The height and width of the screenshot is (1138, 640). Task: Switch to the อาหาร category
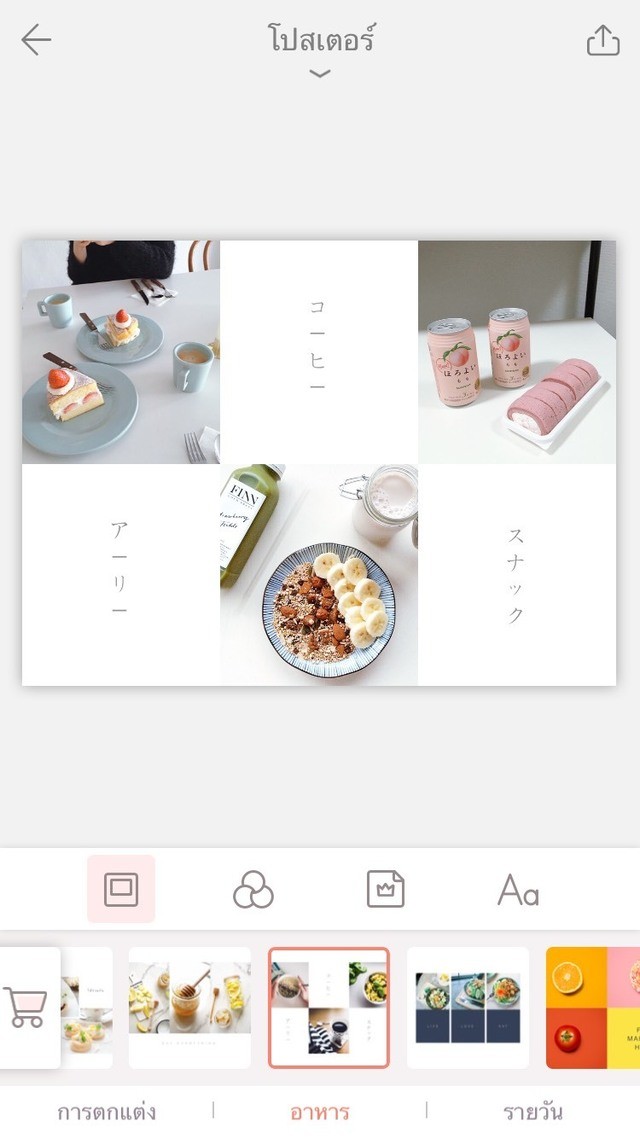tap(319, 1112)
